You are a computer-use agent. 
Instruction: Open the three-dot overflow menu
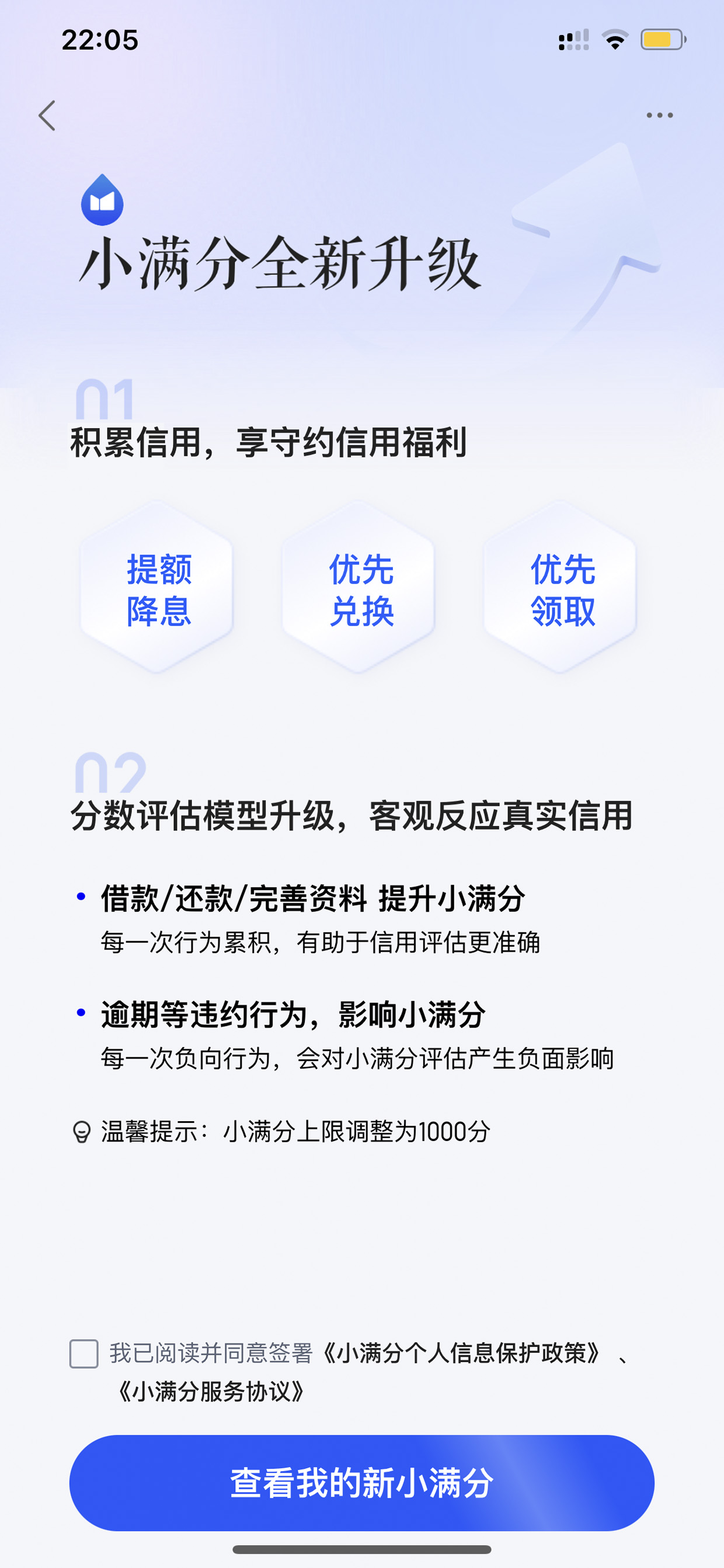tap(660, 115)
